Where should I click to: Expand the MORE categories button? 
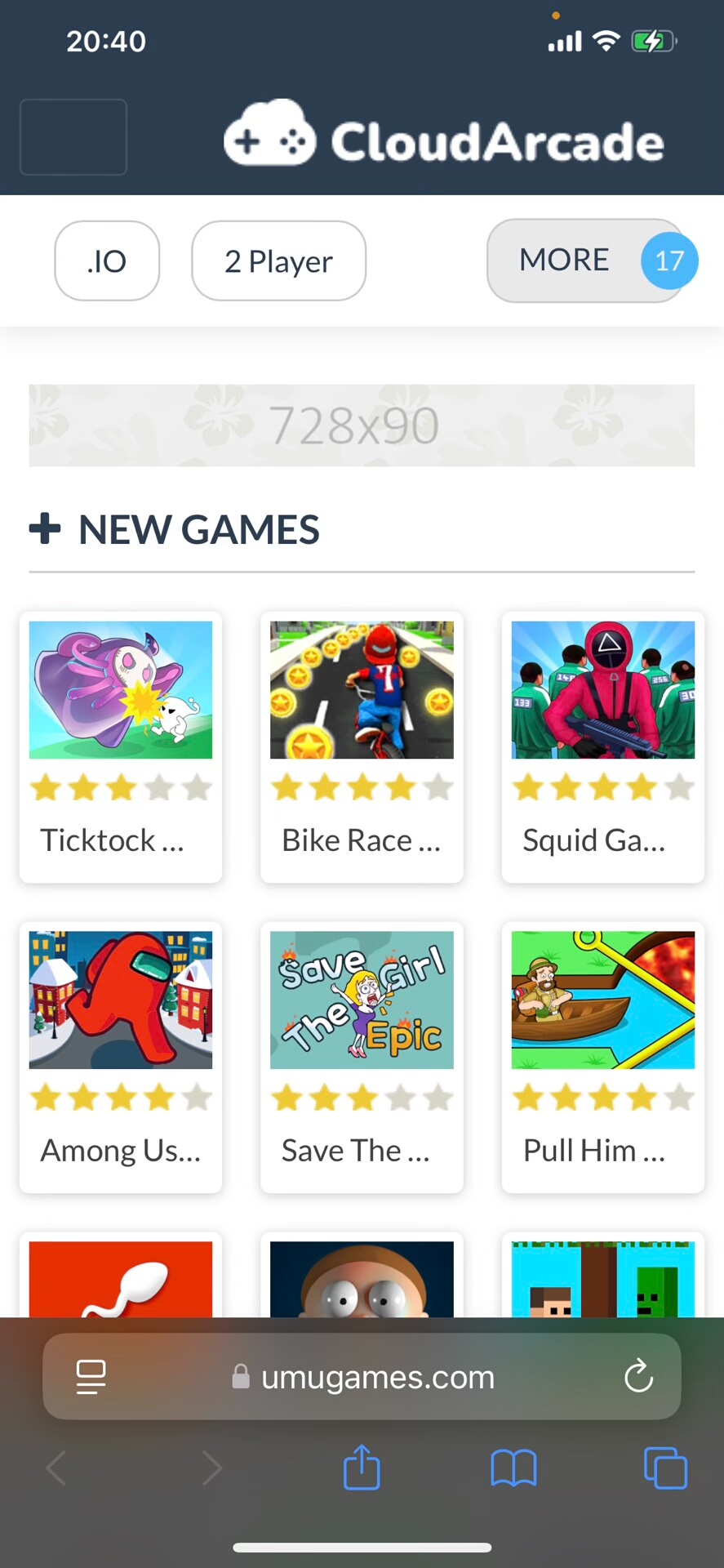pos(584,261)
